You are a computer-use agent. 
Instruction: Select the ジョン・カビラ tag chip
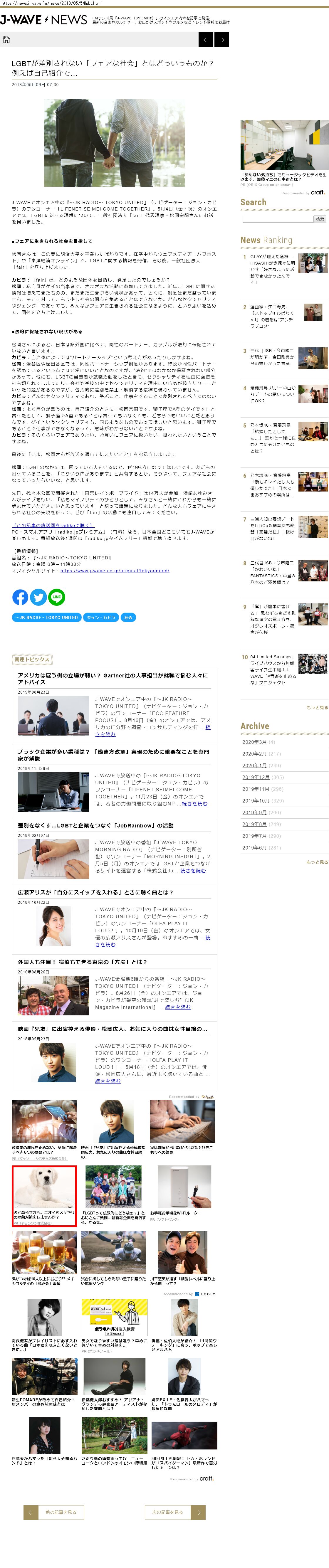point(100,617)
